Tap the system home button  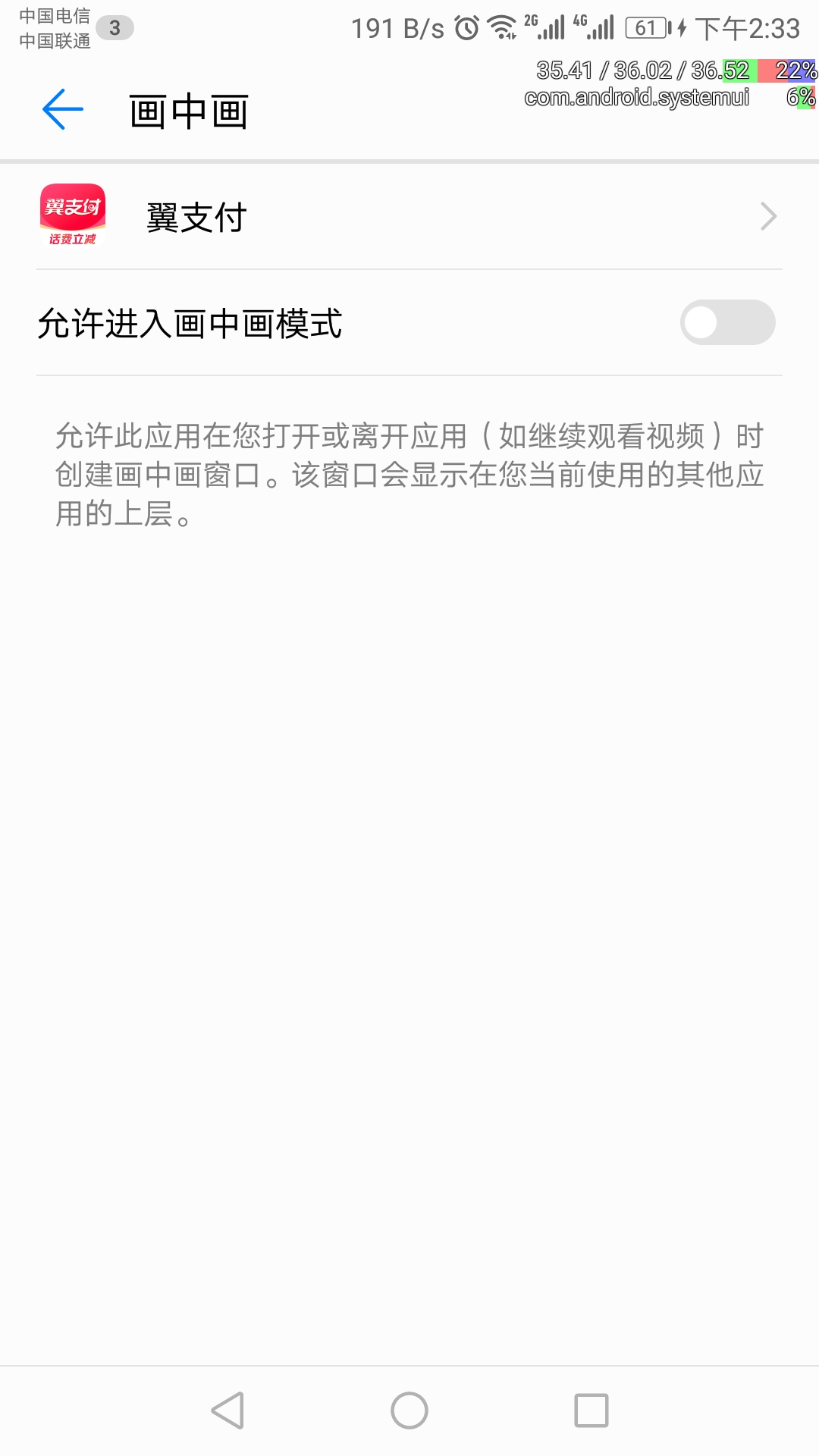409,1410
